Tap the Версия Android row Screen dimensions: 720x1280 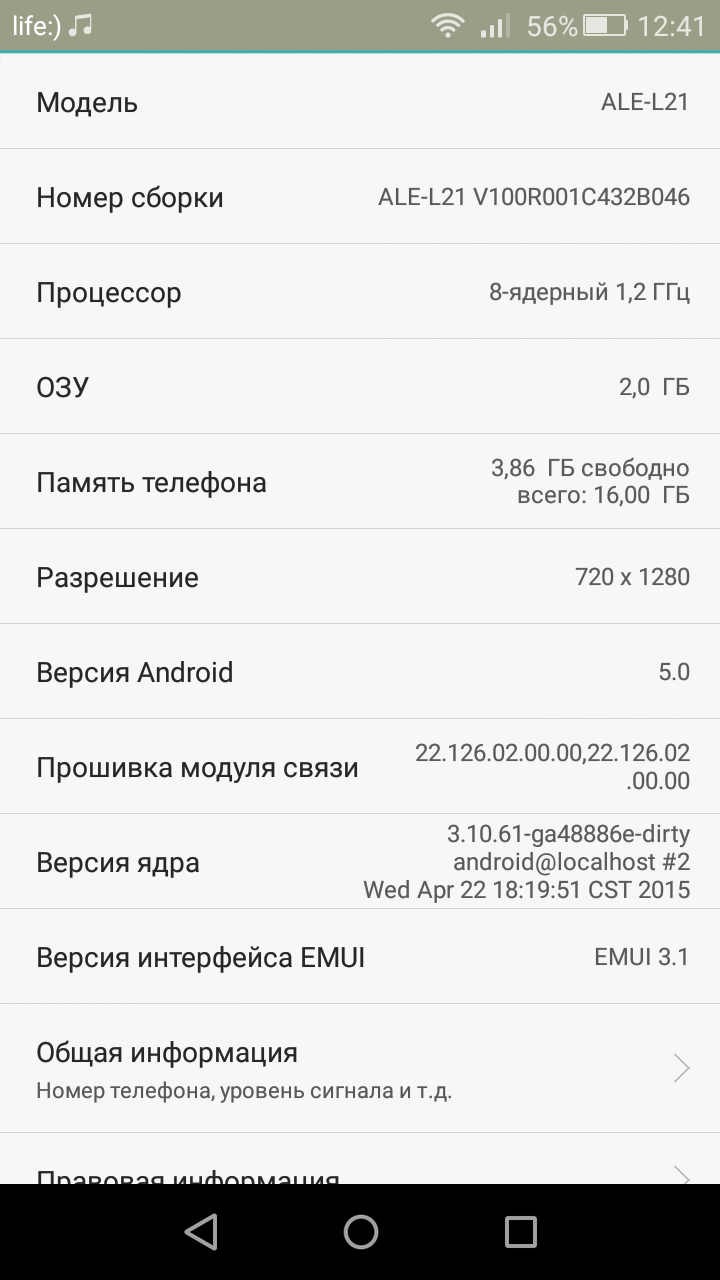(360, 672)
